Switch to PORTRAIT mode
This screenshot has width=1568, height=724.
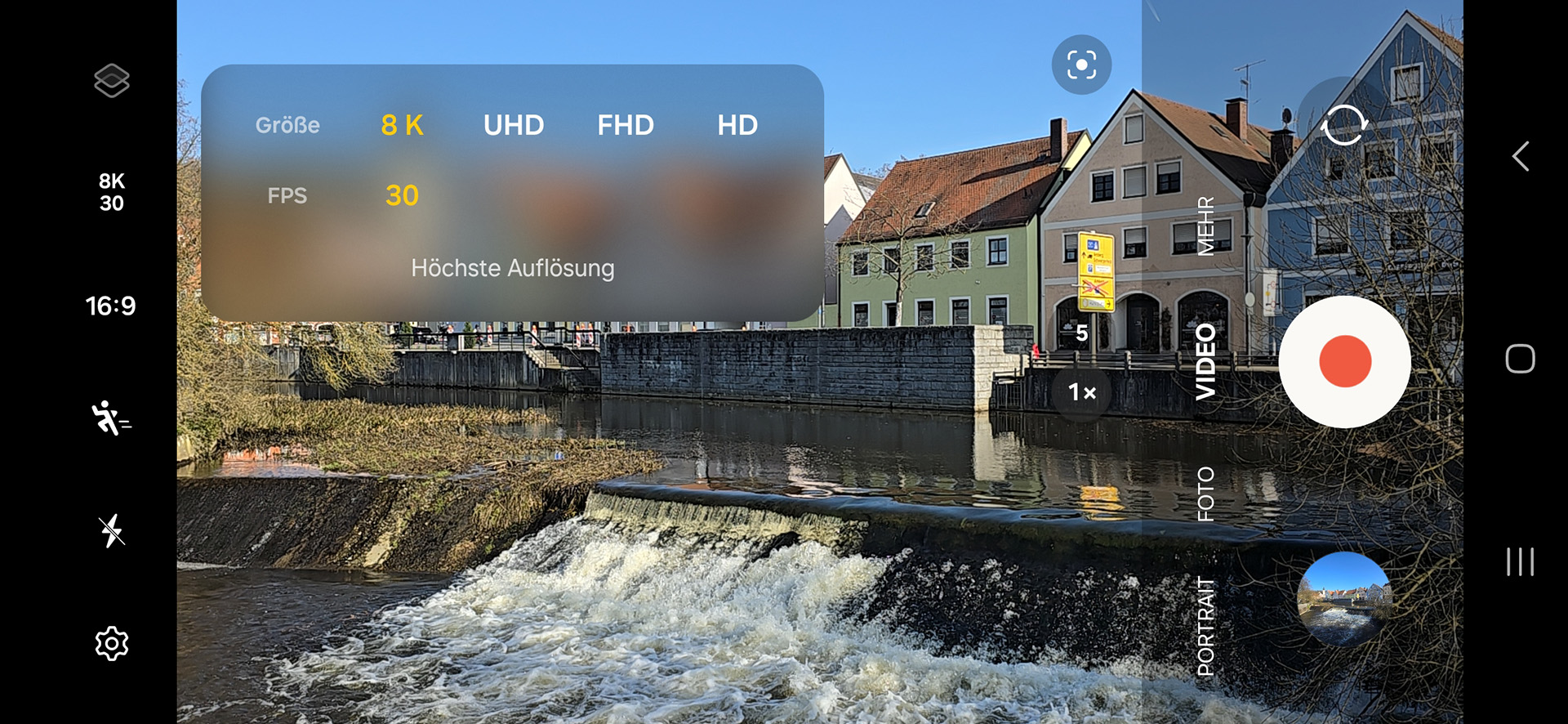click(1205, 626)
